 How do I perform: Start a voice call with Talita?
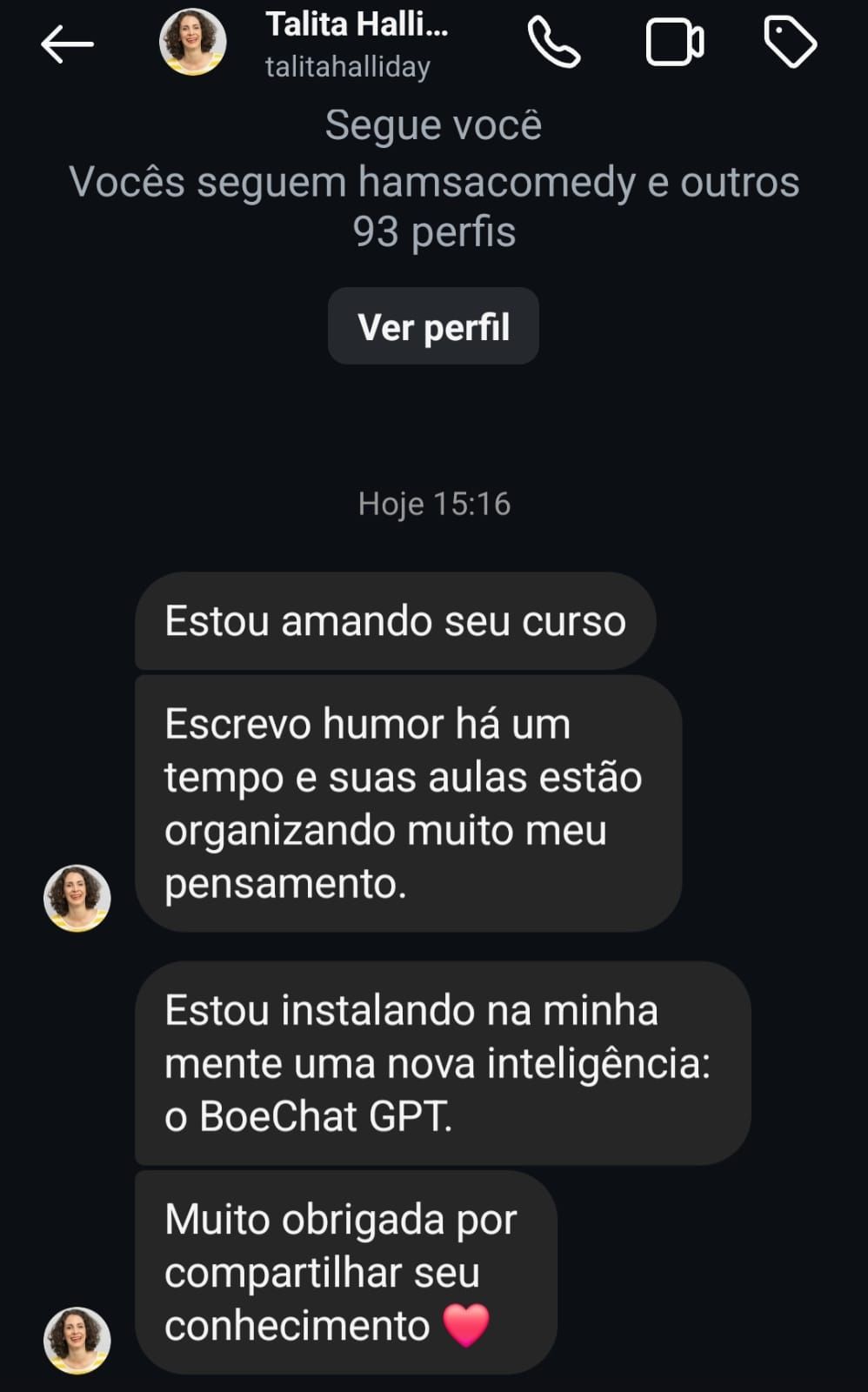(554, 43)
